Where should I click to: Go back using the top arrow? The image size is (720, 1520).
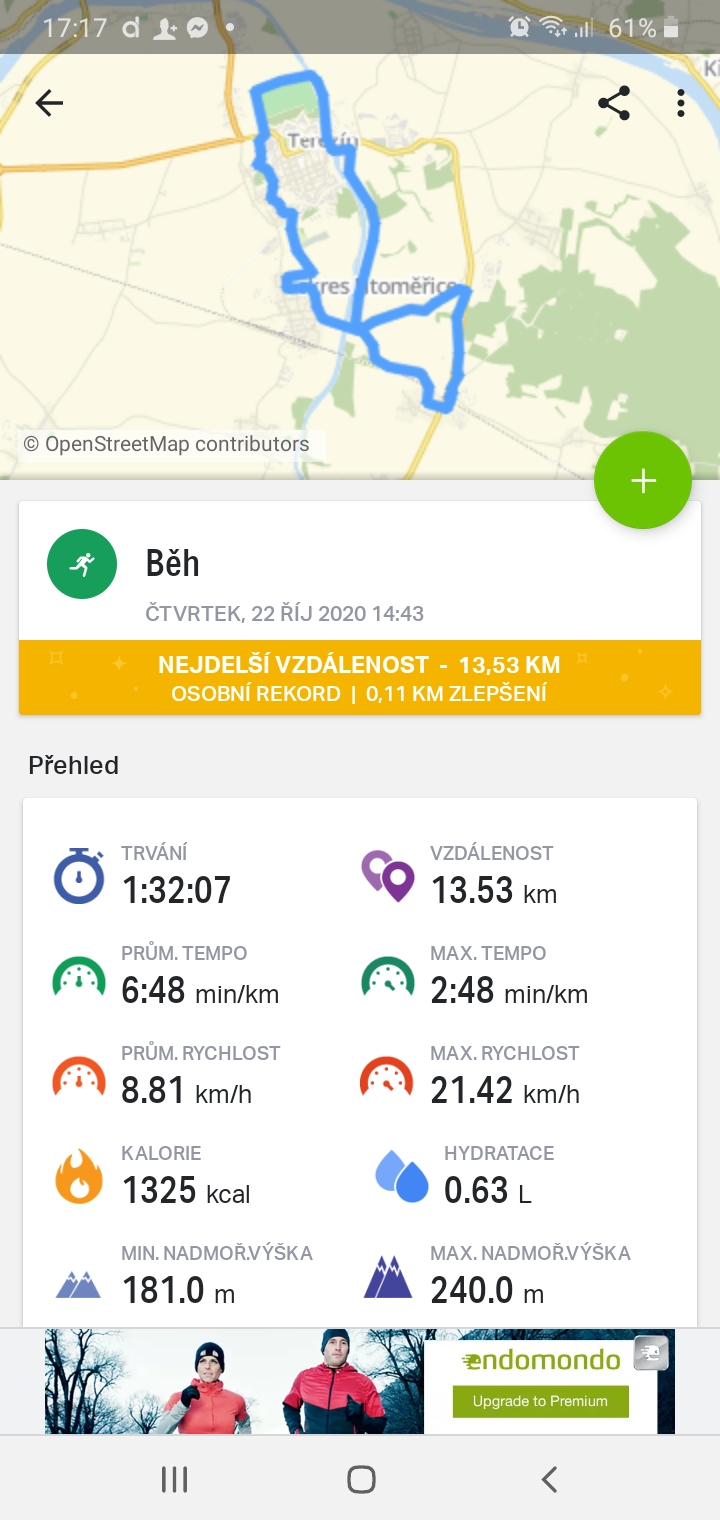(49, 103)
